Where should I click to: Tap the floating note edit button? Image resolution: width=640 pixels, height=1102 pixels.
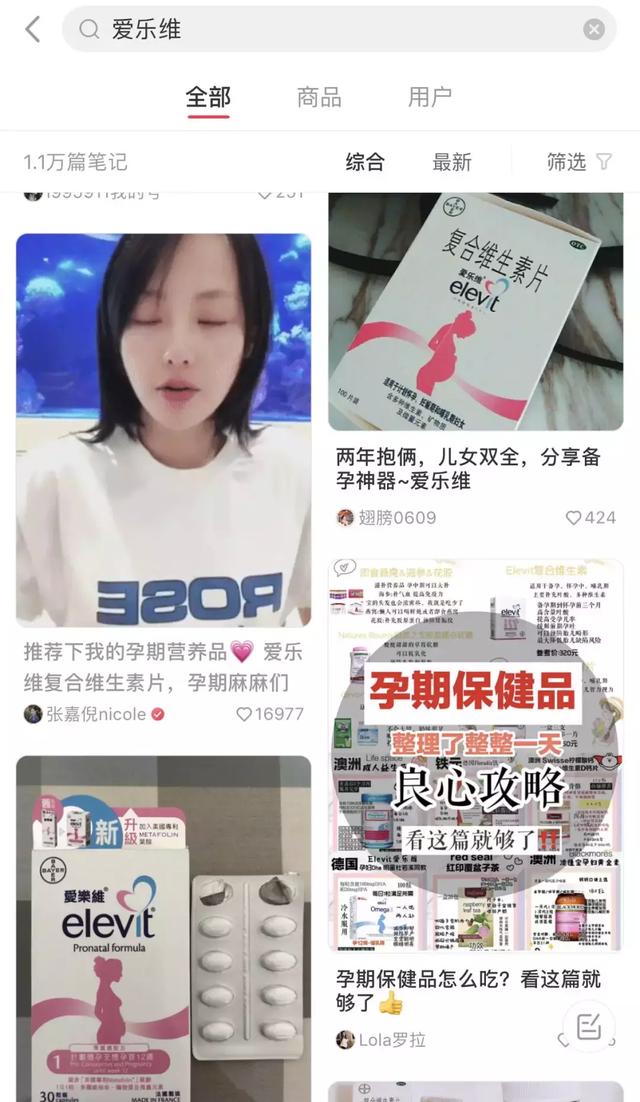(x=589, y=1025)
